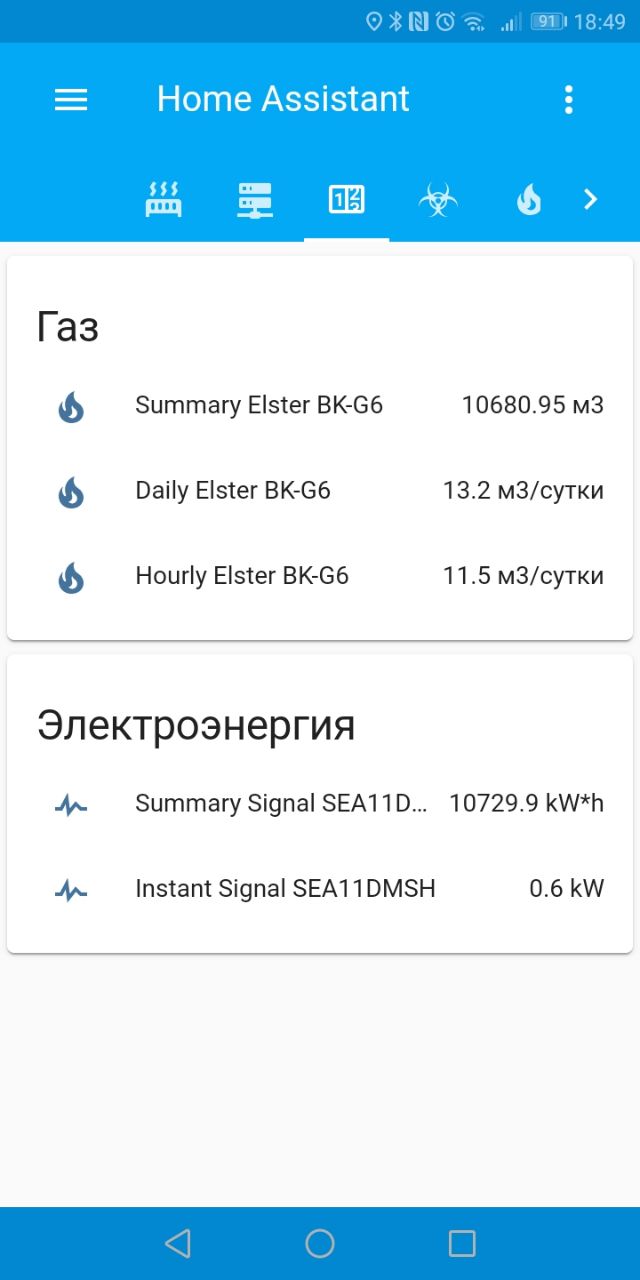The image size is (640, 1280).
Task: Open Summary Elster BK-G6 entity details
Action: (320, 406)
